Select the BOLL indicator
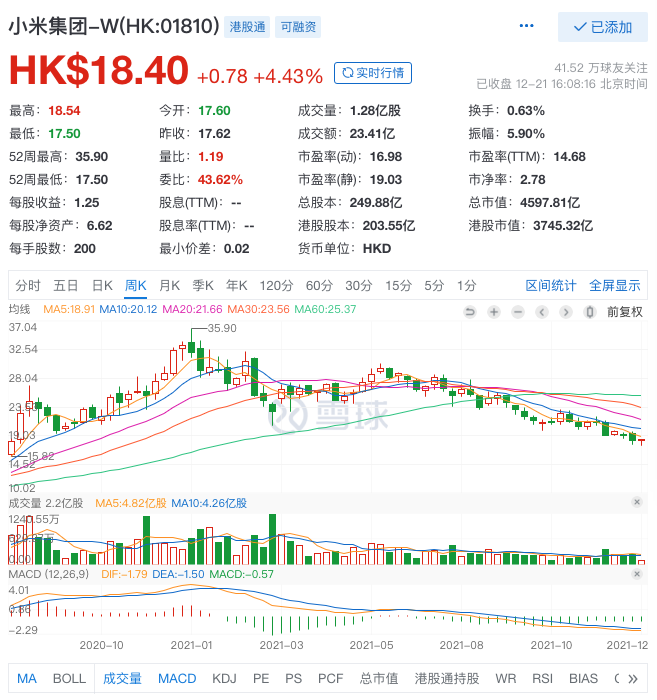The image size is (657, 700). tap(69, 679)
